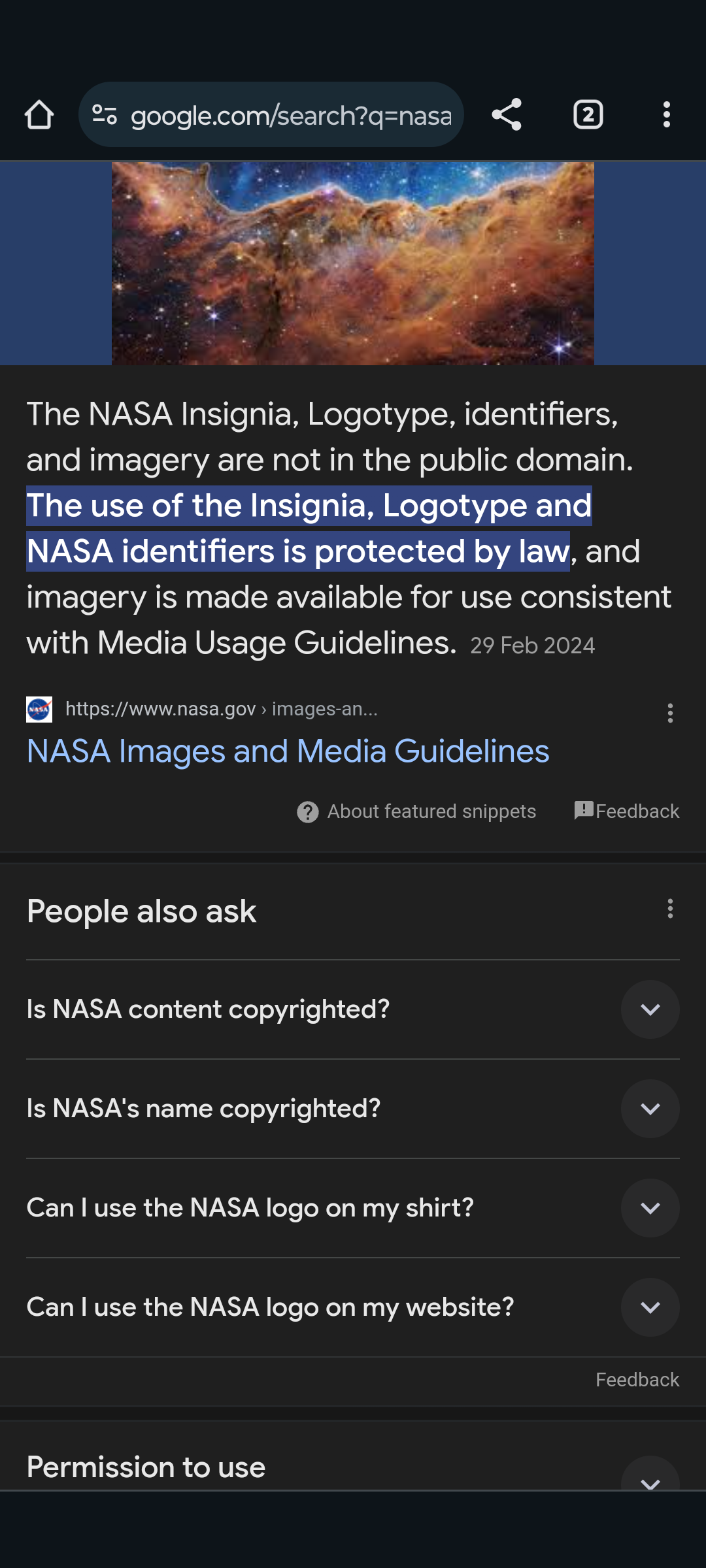Expand "Is NASA's name copyrighted?"

pyautogui.click(x=353, y=1109)
